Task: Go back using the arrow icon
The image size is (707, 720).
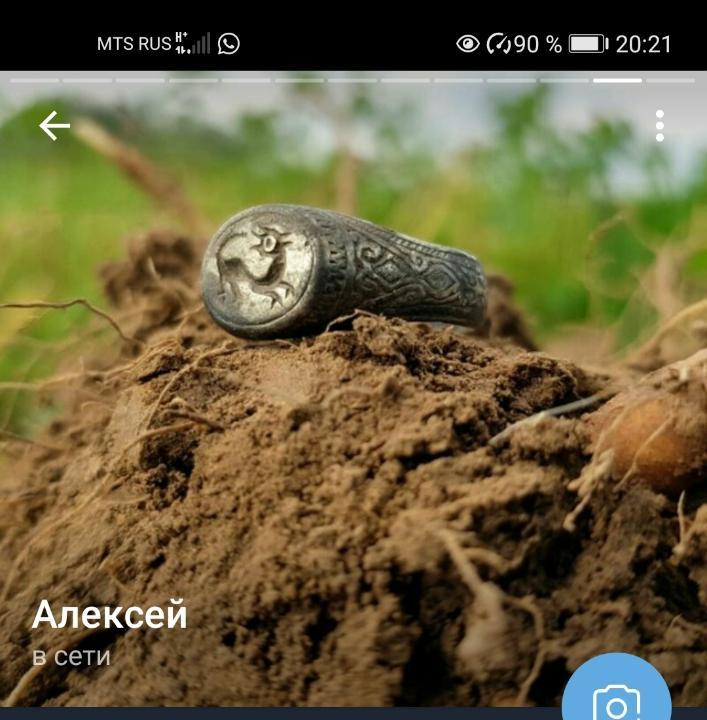Action: 54,126
